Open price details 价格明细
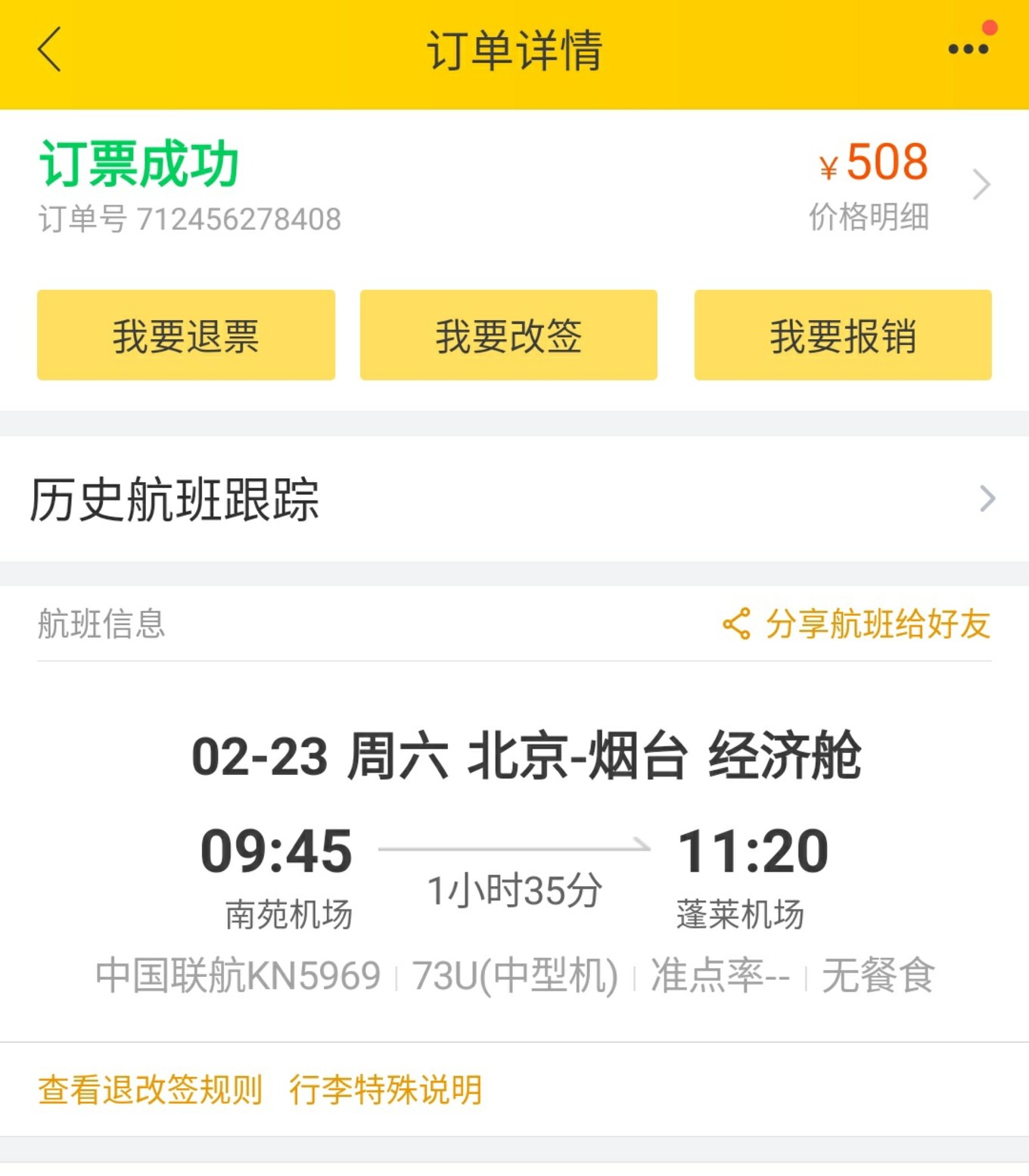Screen dimensions: 1029x1176 [x=869, y=216]
